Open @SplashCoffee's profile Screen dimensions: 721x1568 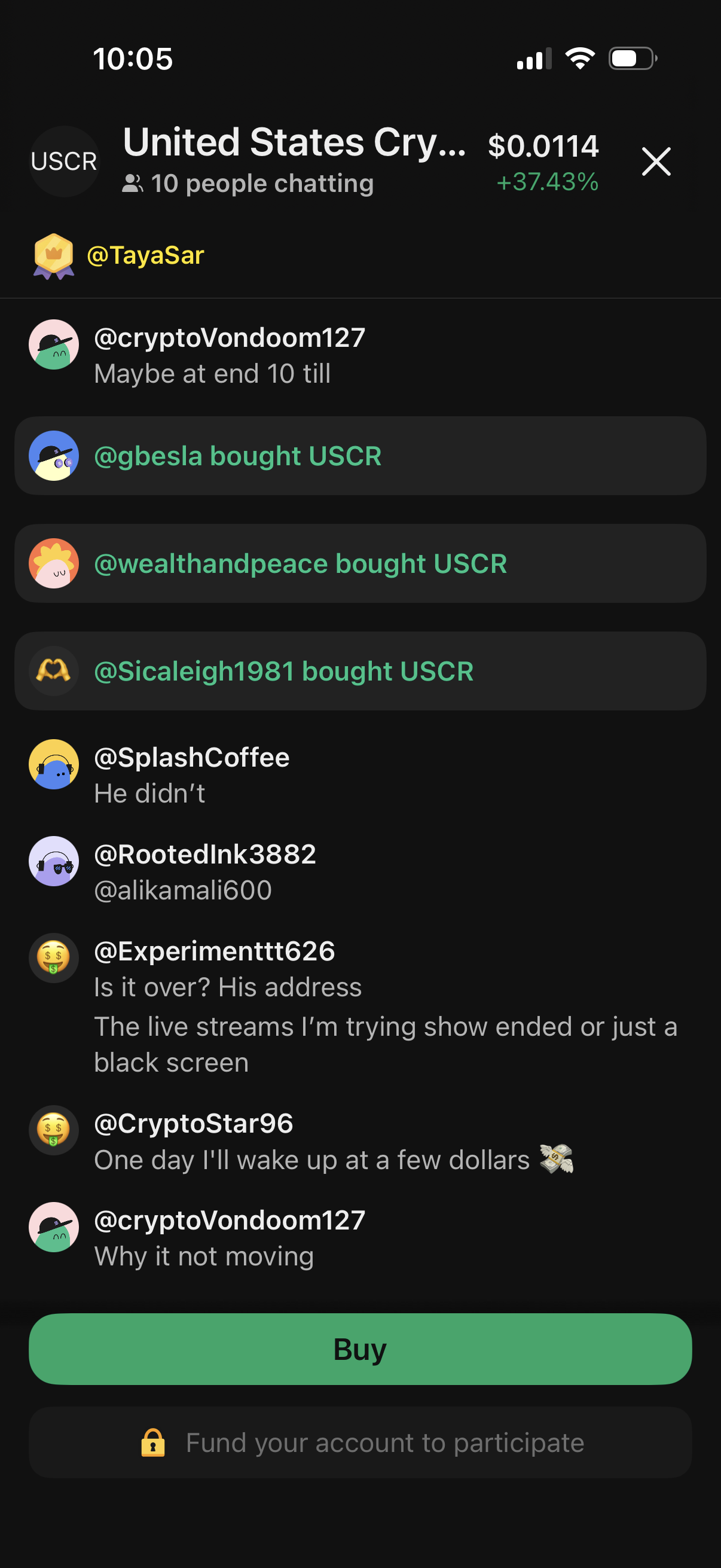192,758
